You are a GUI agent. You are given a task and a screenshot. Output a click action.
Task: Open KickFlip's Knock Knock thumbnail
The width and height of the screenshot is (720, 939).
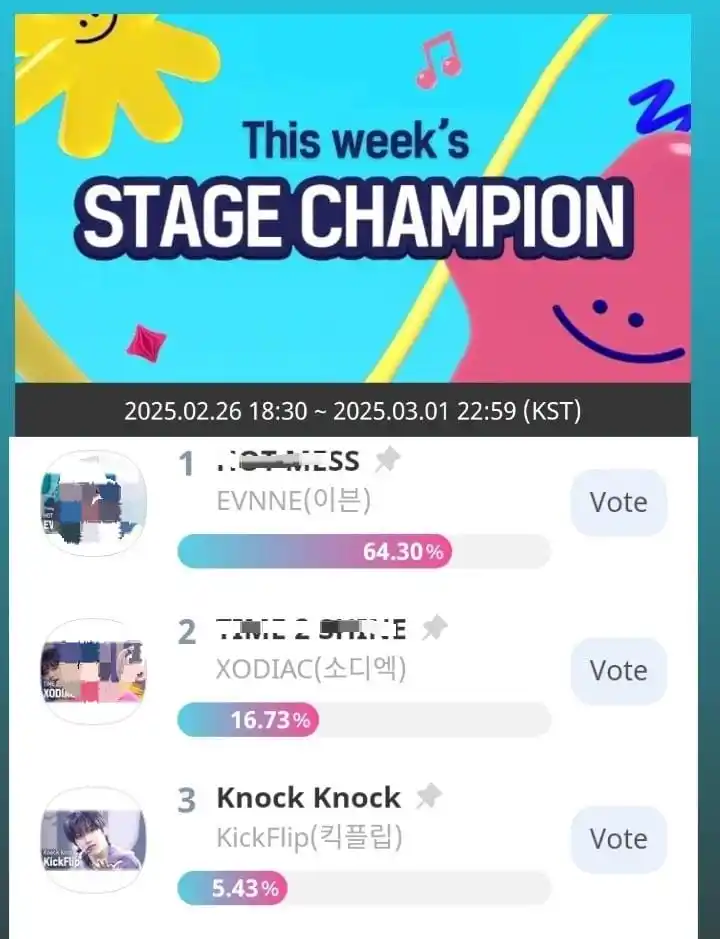93,839
